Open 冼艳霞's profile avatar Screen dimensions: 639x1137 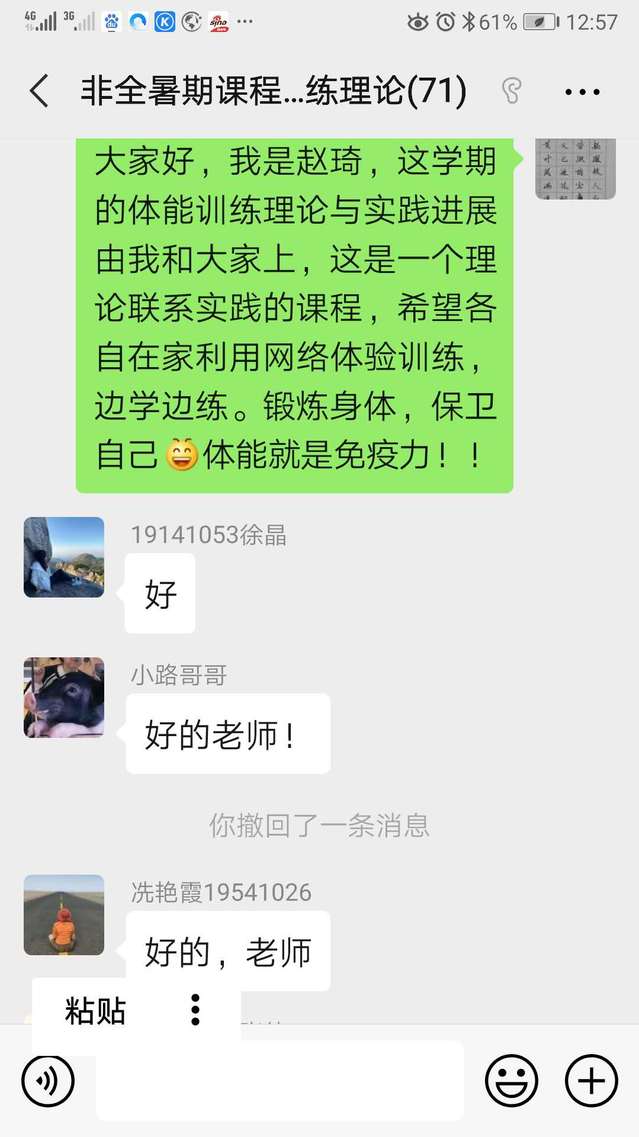click(x=64, y=914)
